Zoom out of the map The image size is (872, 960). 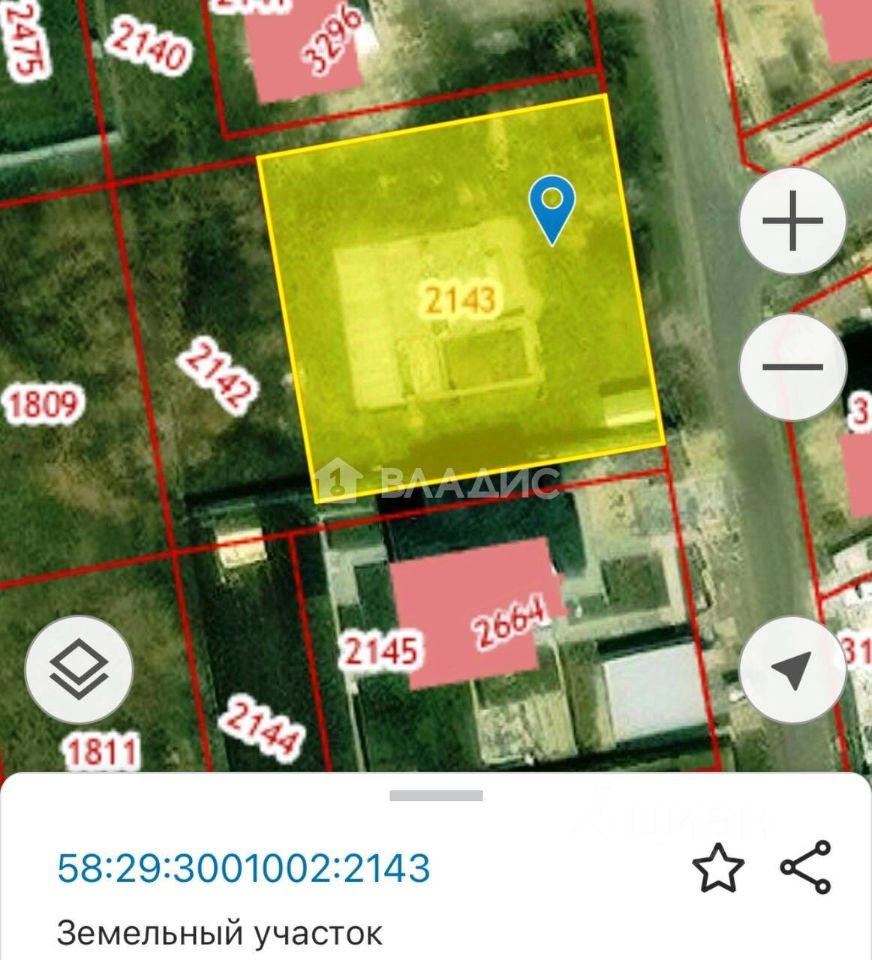pyautogui.click(x=792, y=367)
